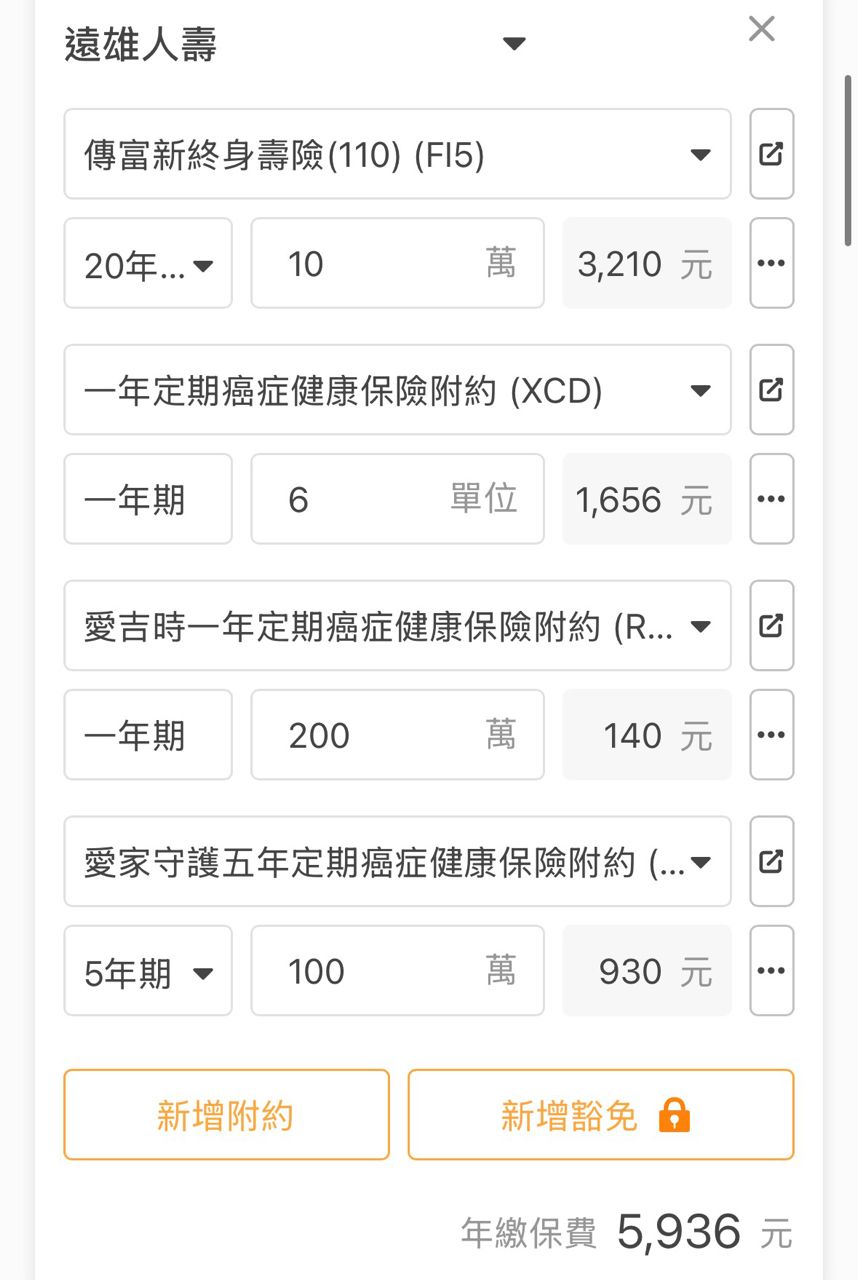Edit the 100 萬 coverage amount field
This screenshot has height=1280, width=858.
tap(397, 971)
